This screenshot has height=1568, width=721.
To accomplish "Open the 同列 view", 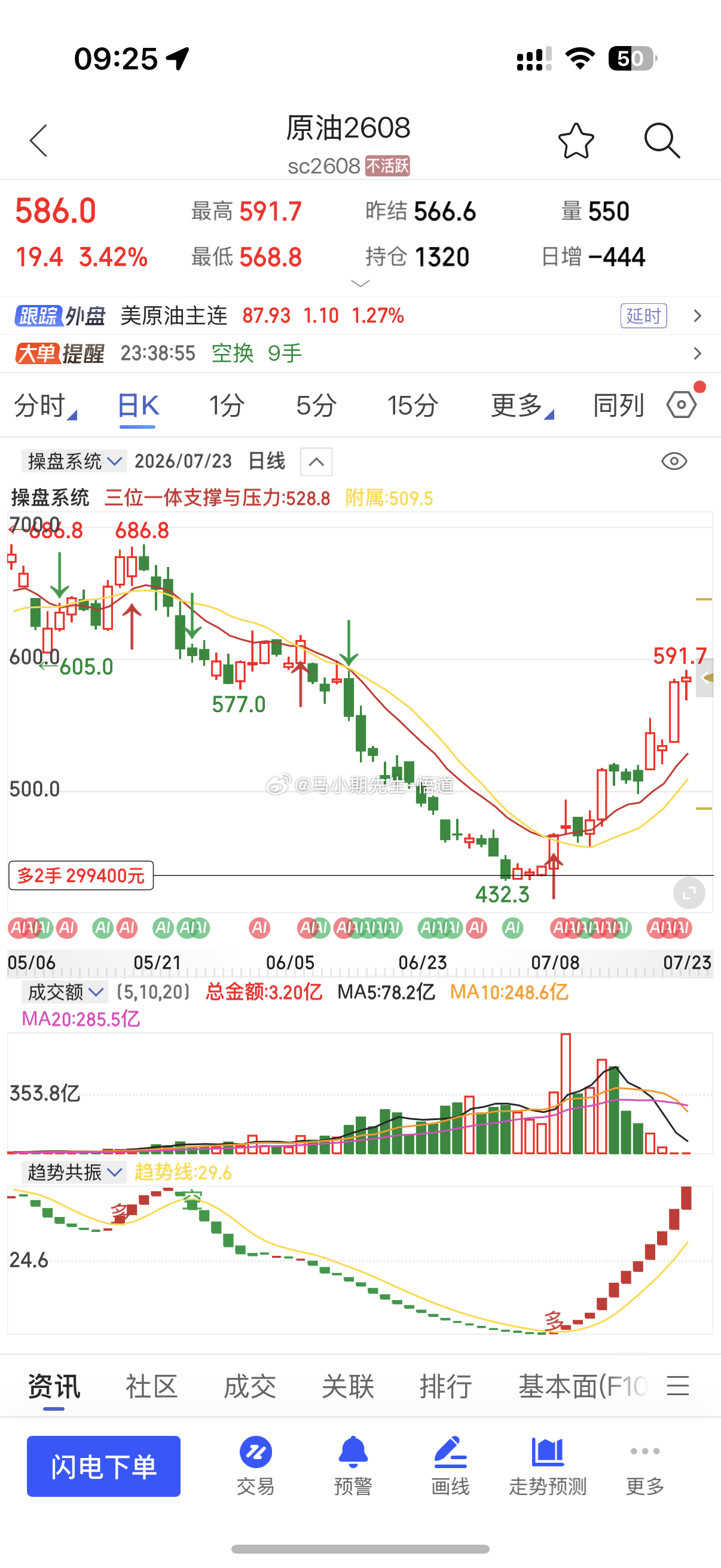I will [x=618, y=405].
